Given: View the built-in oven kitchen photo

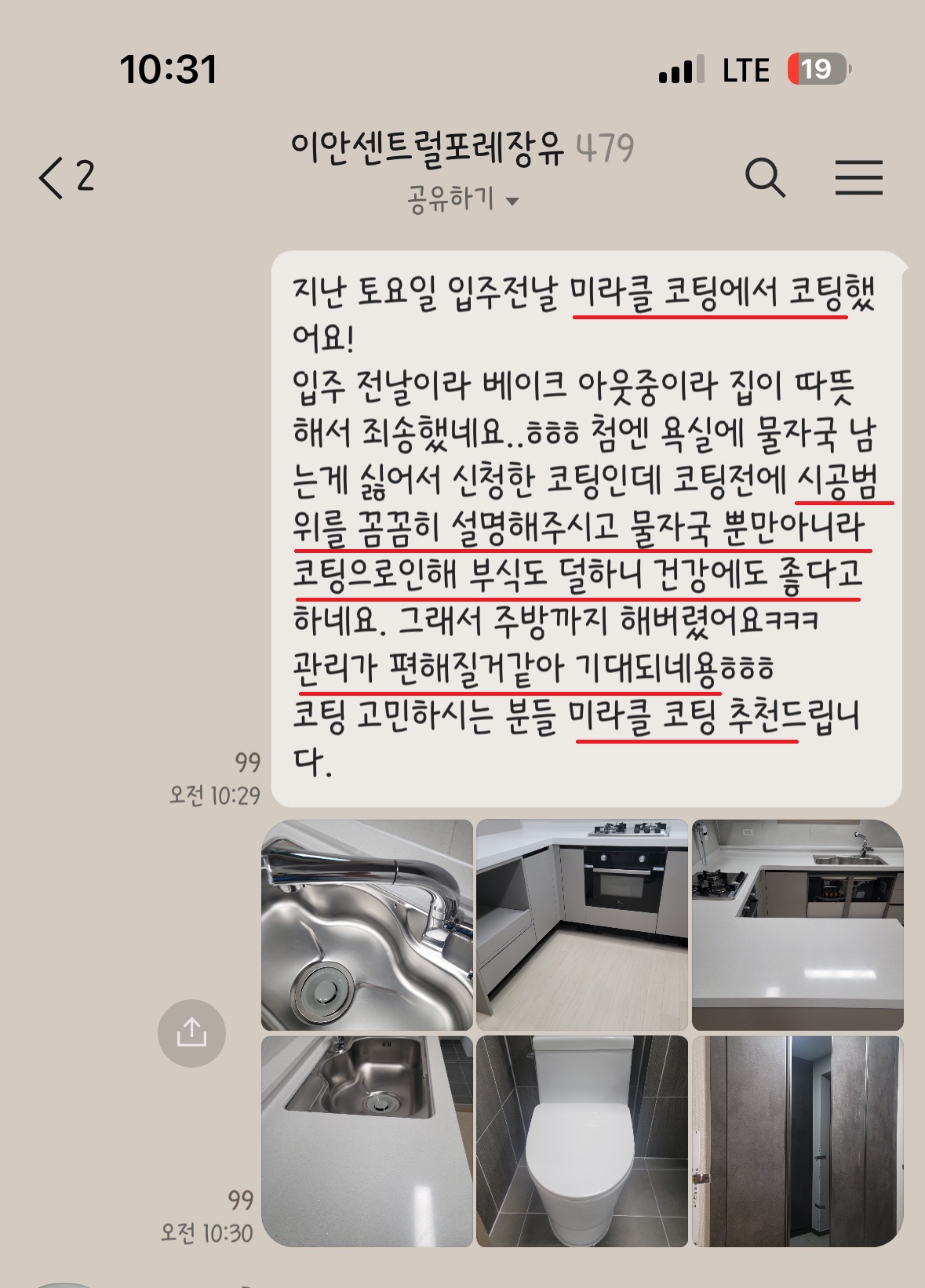Looking at the screenshot, I should point(581,925).
